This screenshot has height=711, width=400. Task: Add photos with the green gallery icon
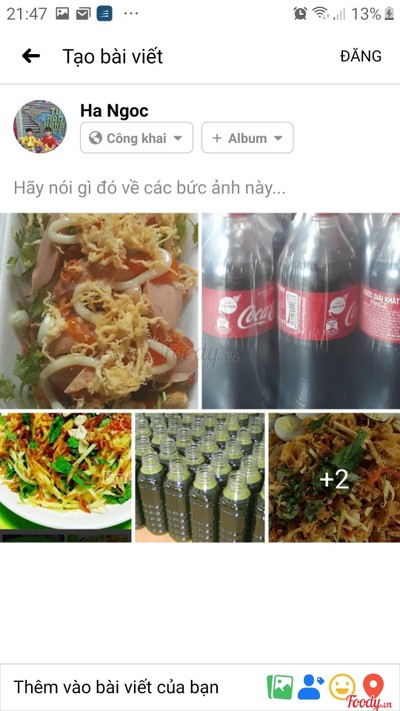coord(280,687)
